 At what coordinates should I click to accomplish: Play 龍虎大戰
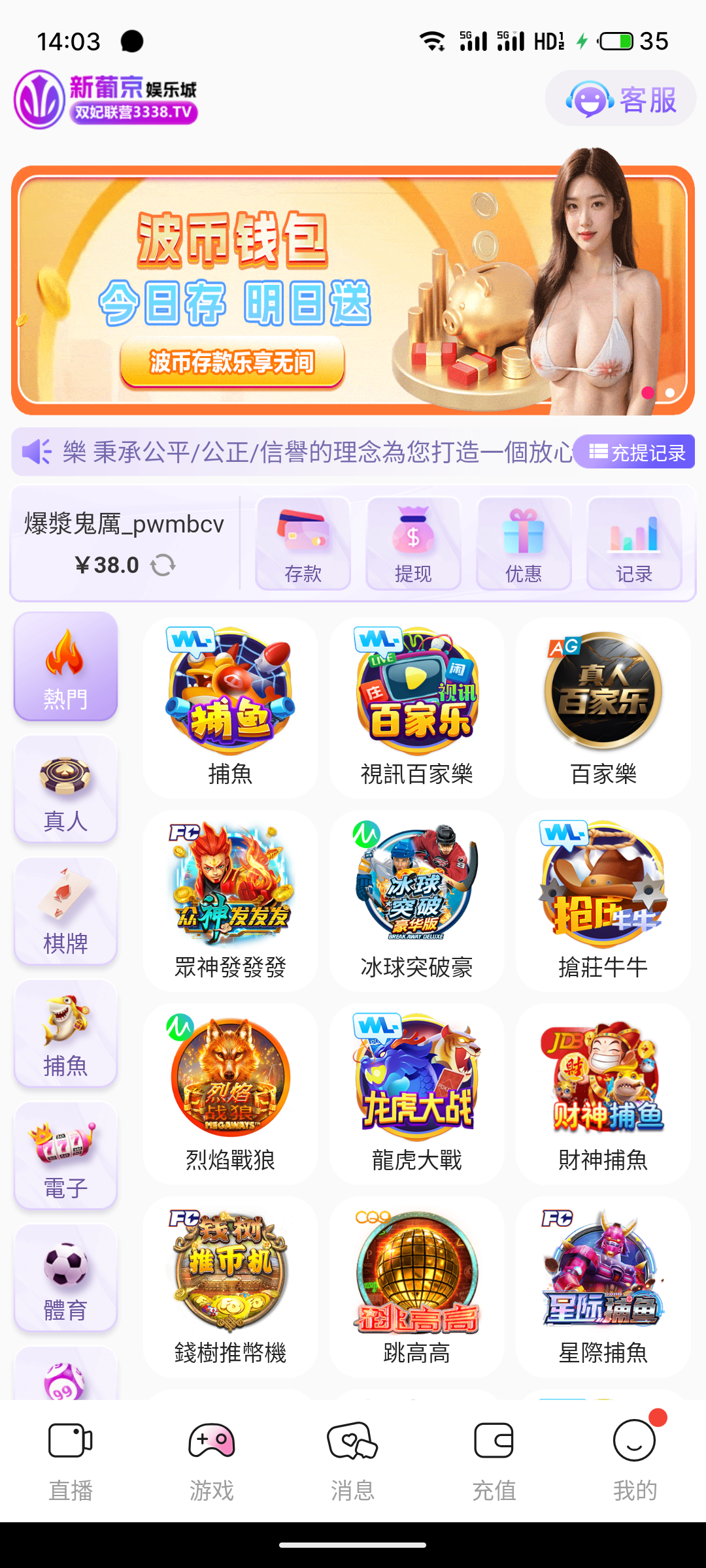click(416, 1093)
